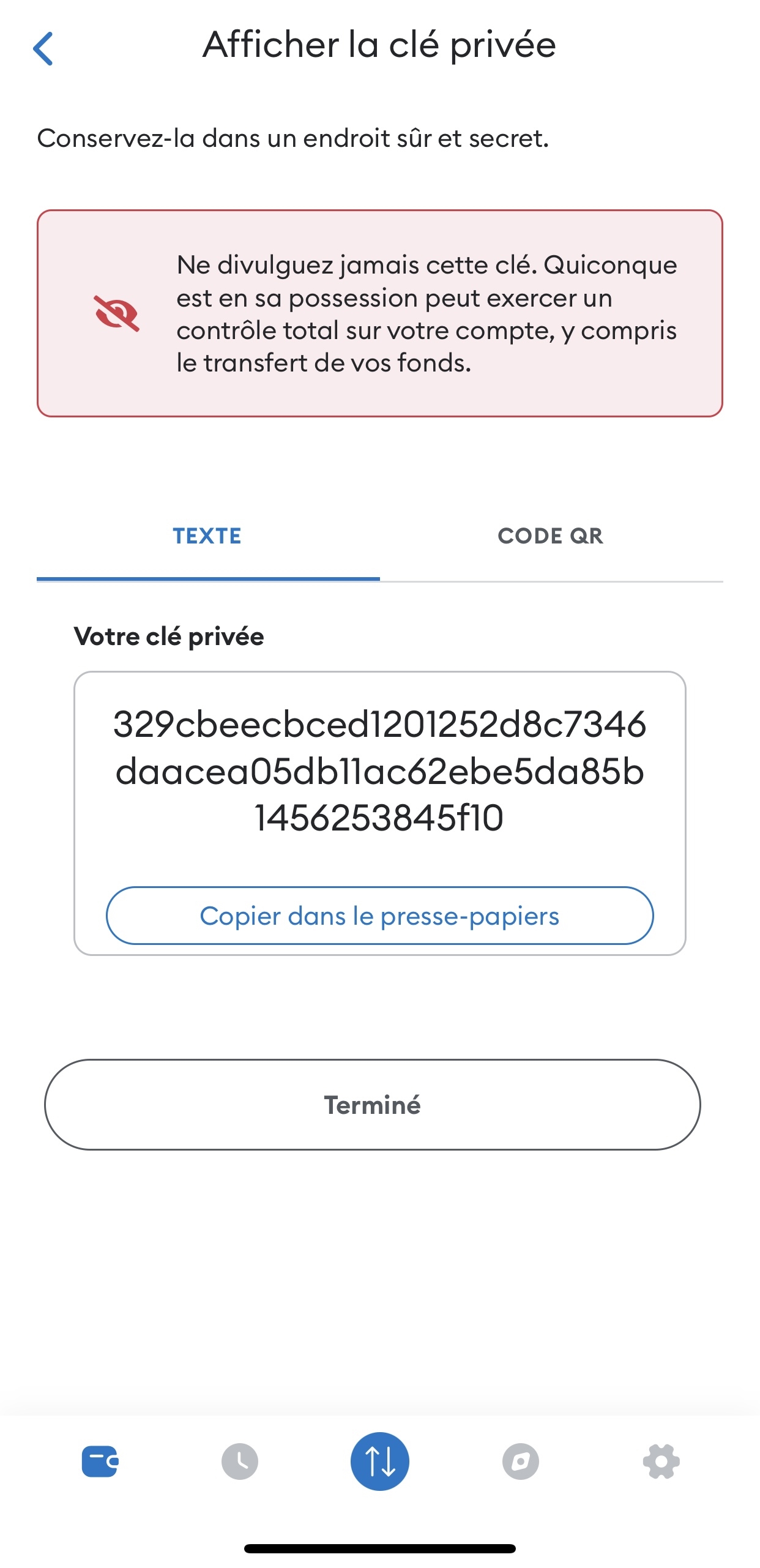Select the TEXTE tab

[x=207, y=536]
